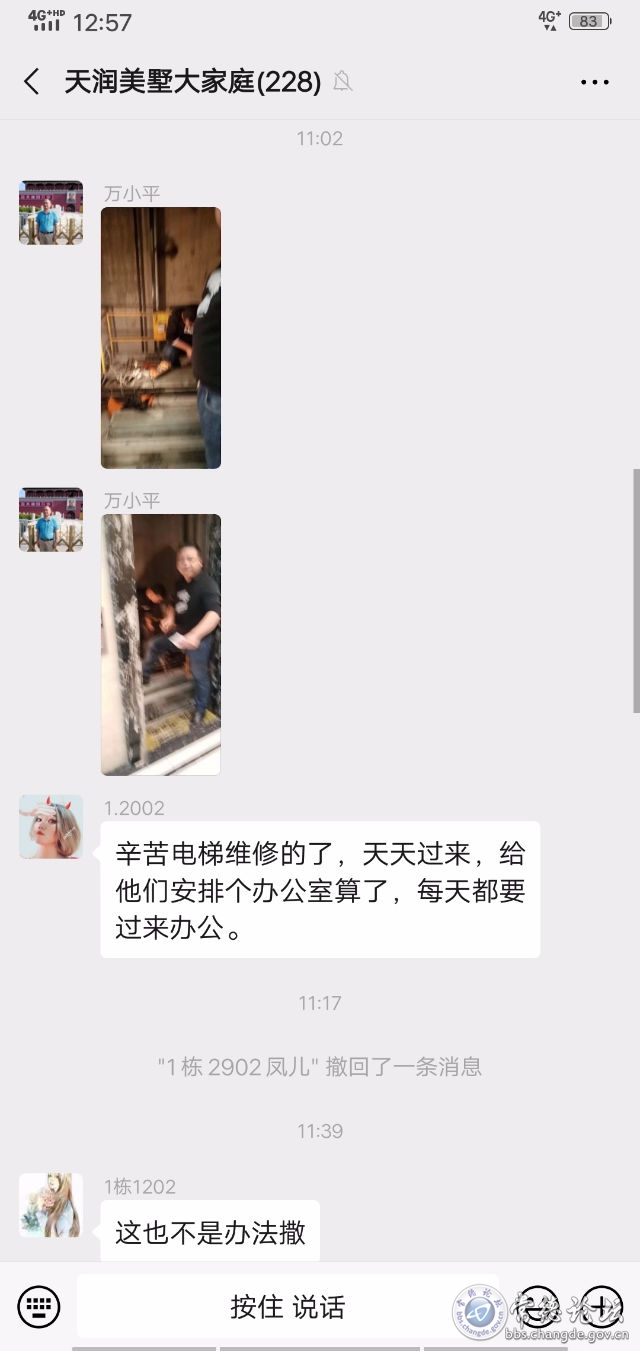Open the plus attachments menu
640x1351 pixels.
coord(602,1306)
